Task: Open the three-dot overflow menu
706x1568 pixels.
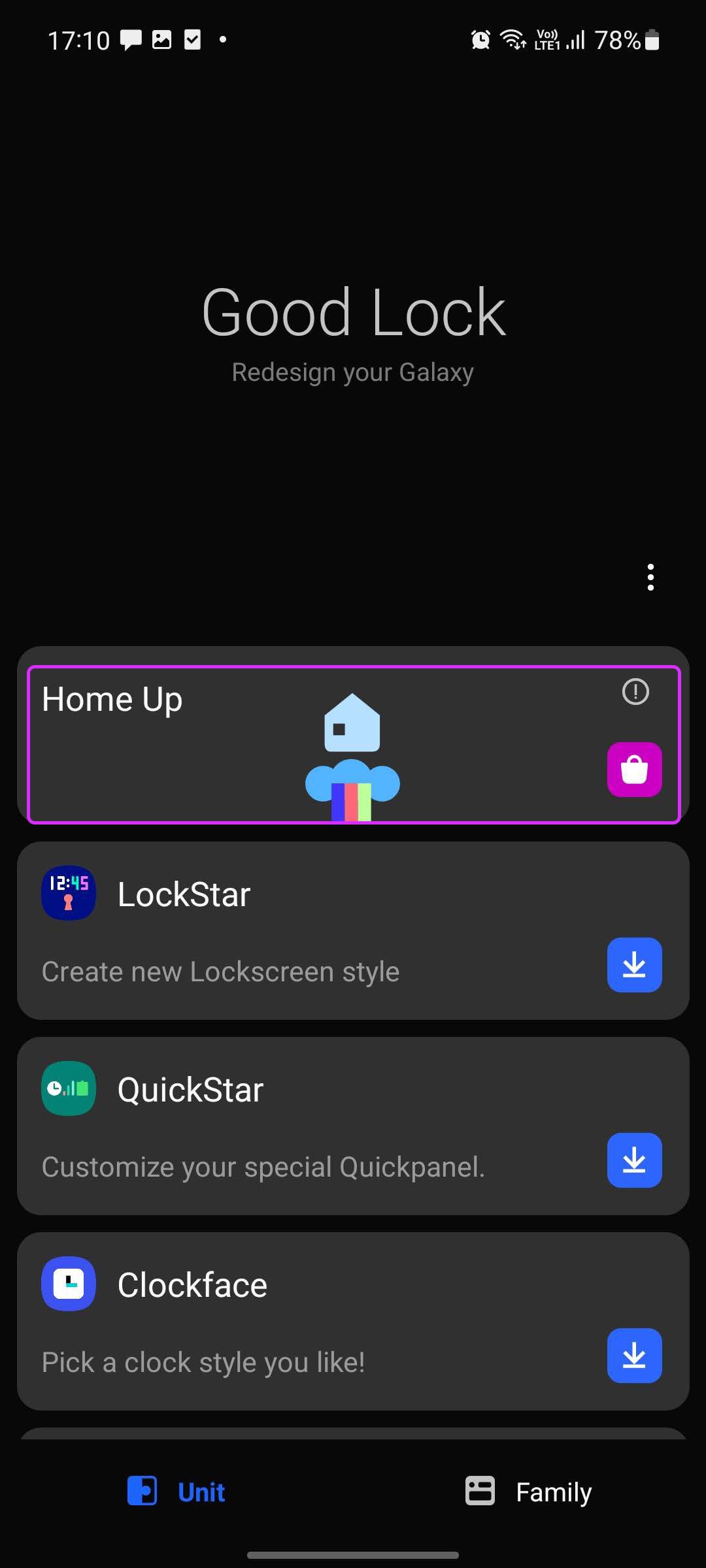Action: click(x=650, y=578)
